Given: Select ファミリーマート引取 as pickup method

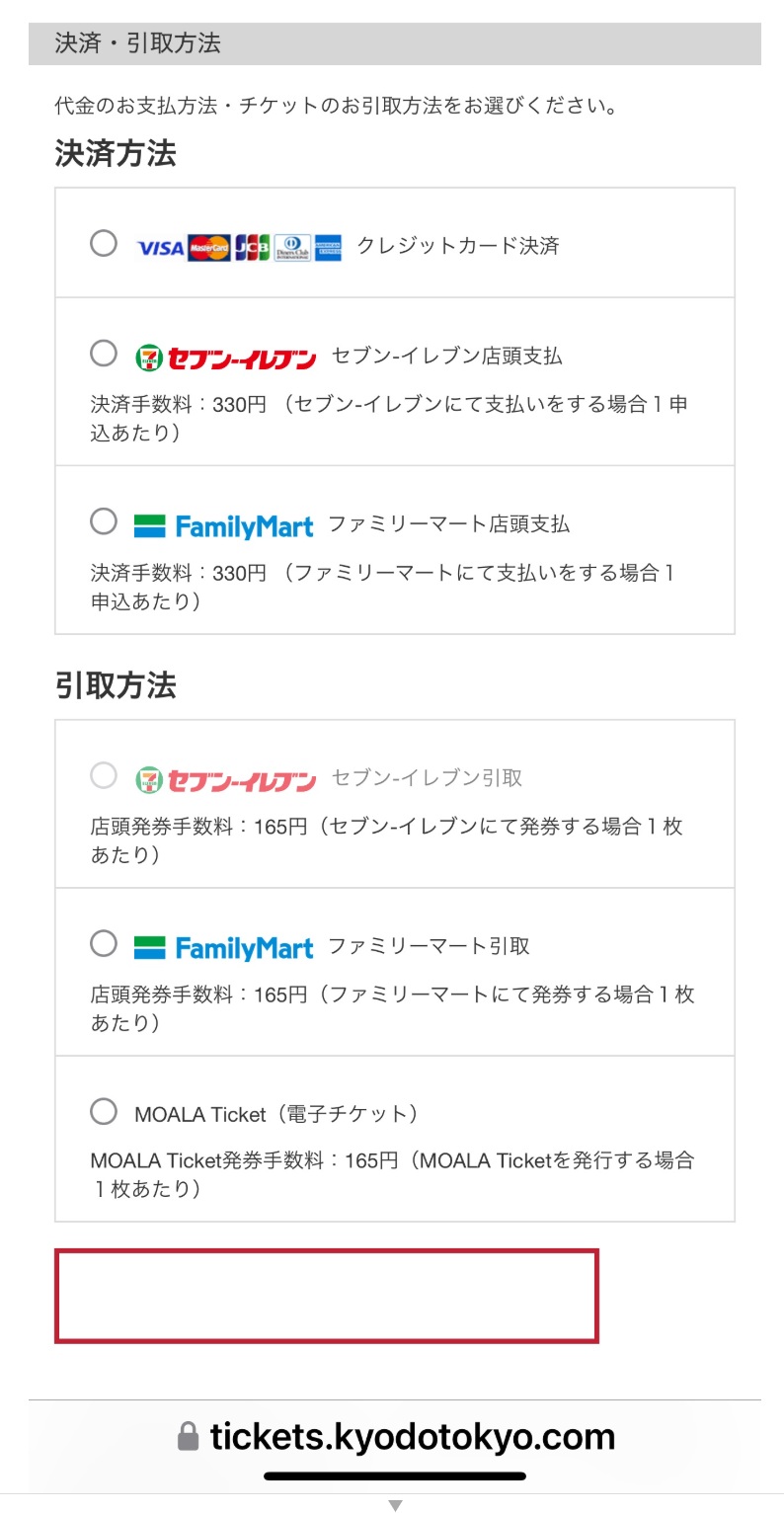Looking at the screenshot, I should (104, 943).
